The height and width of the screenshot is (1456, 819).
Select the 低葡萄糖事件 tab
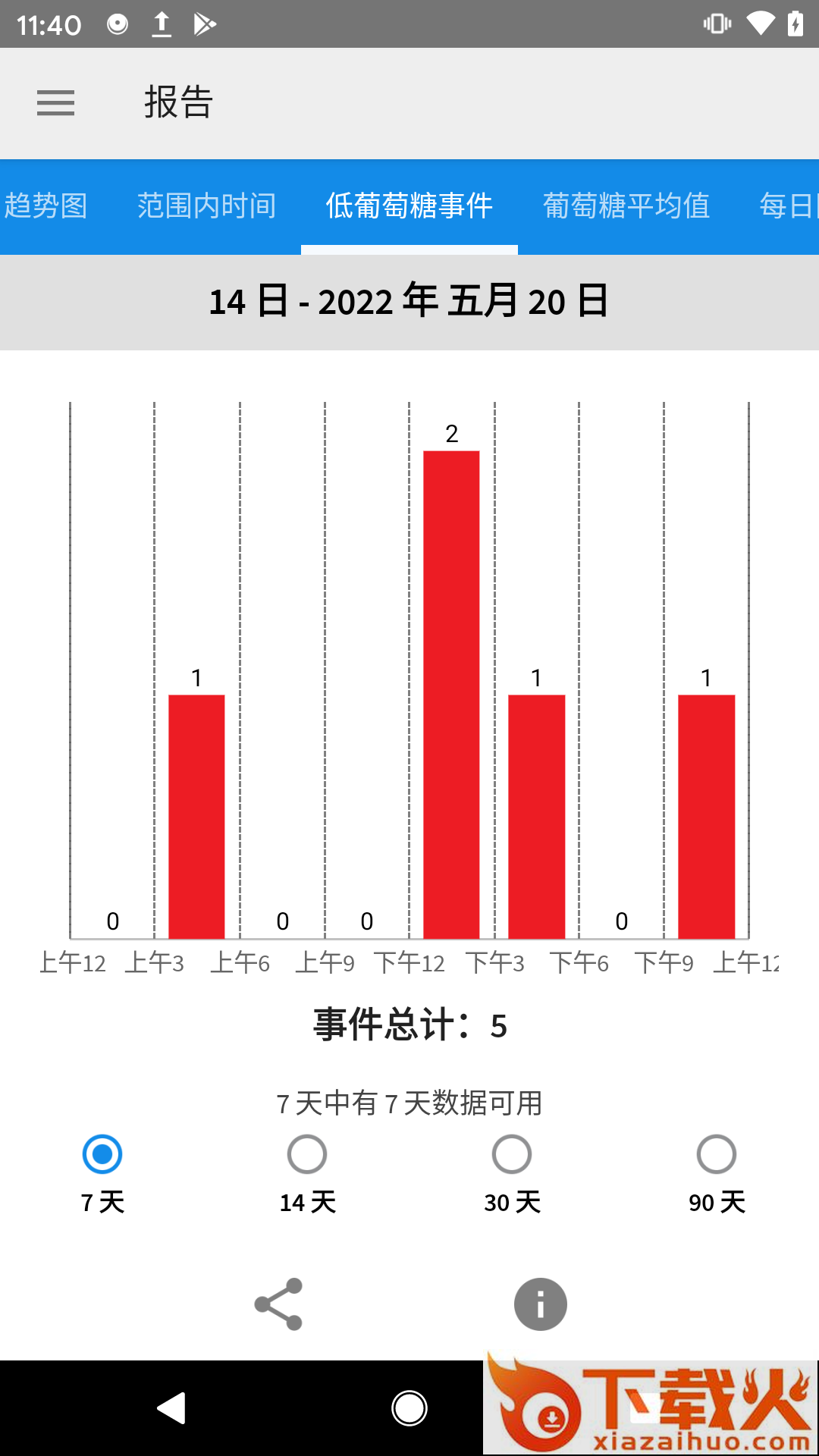point(409,206)
